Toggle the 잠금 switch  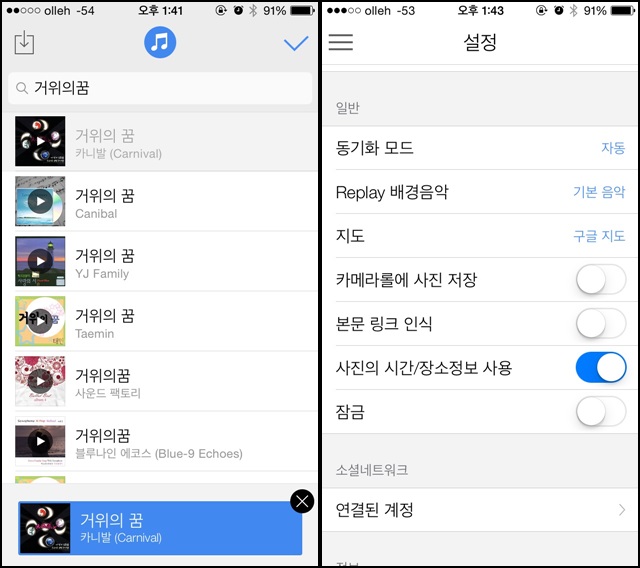[601, 412]
